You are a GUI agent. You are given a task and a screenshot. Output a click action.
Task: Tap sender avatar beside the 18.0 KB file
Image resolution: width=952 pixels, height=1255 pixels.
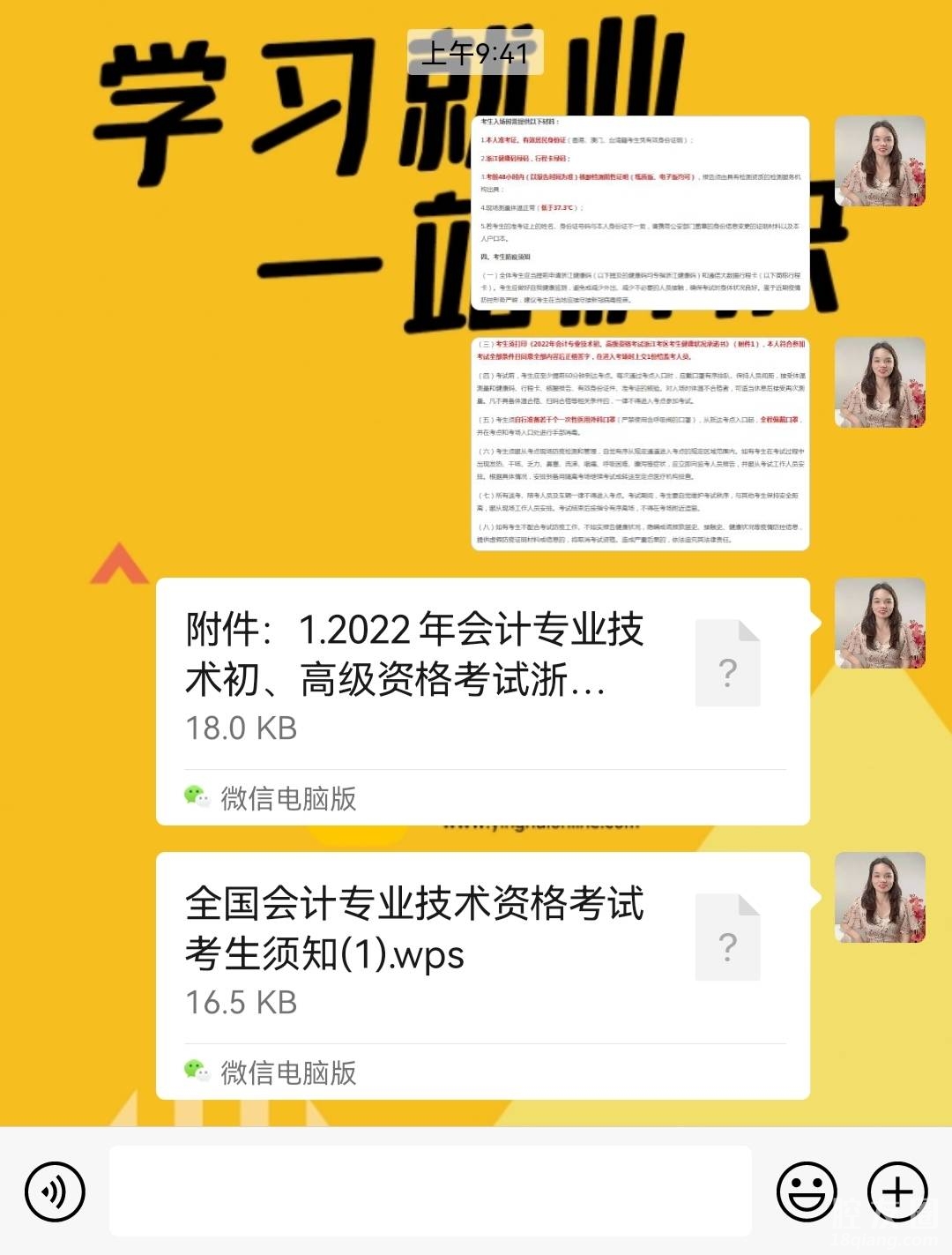[x=880, y=623]
